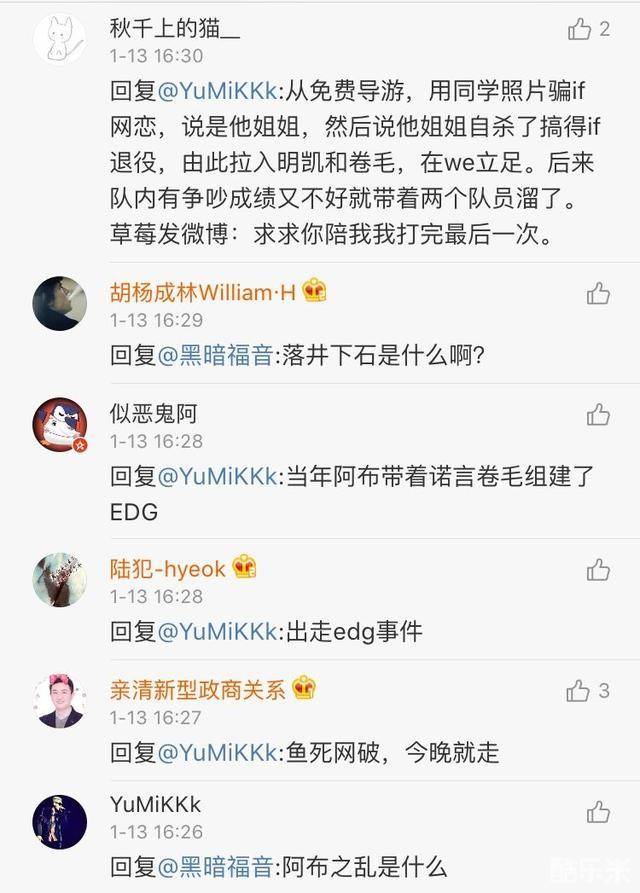Image resolution: width=640 pixels, height=893 pixels.
Task: Open 陆犯-hyeok's username link
Action: coord(167,568)
